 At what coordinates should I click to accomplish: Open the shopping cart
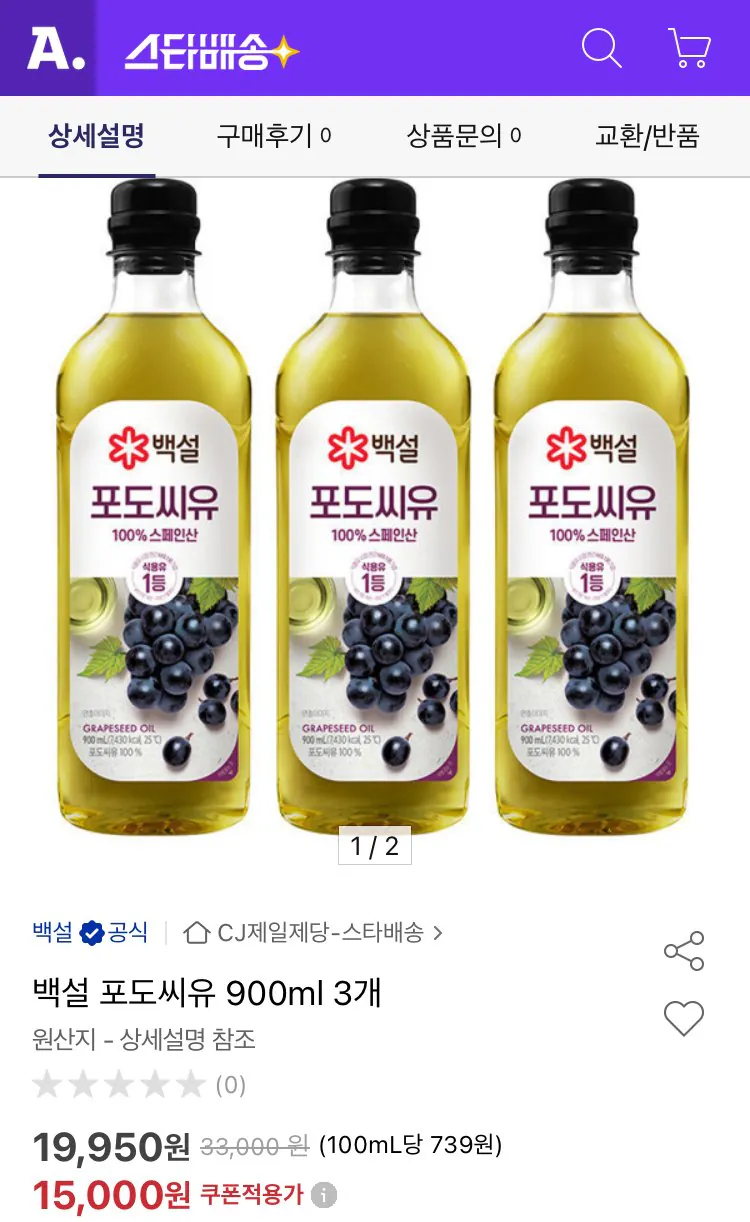click(689, 48)
